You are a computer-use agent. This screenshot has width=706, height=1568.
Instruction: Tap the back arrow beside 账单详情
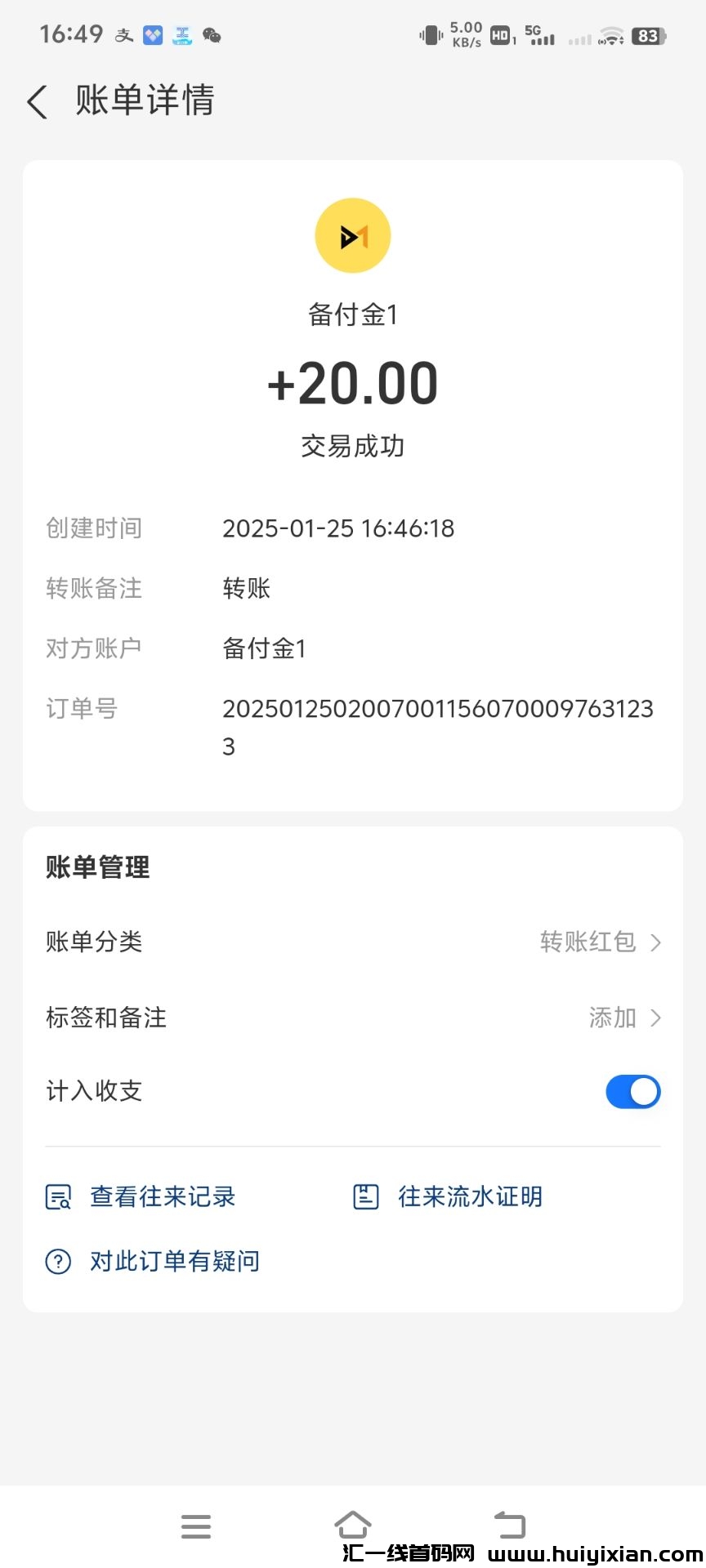pos(36,100)
